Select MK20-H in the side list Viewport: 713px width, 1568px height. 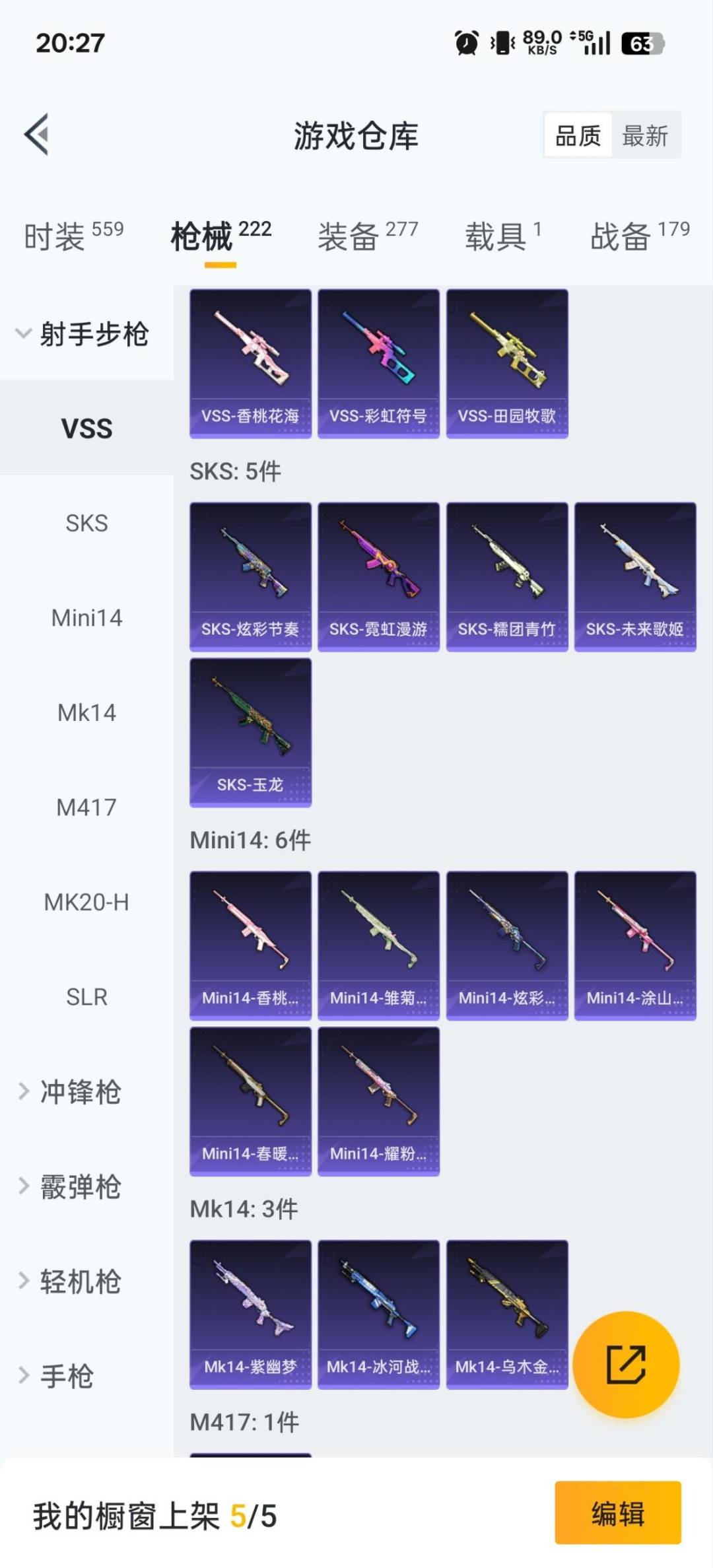[86, 902]
